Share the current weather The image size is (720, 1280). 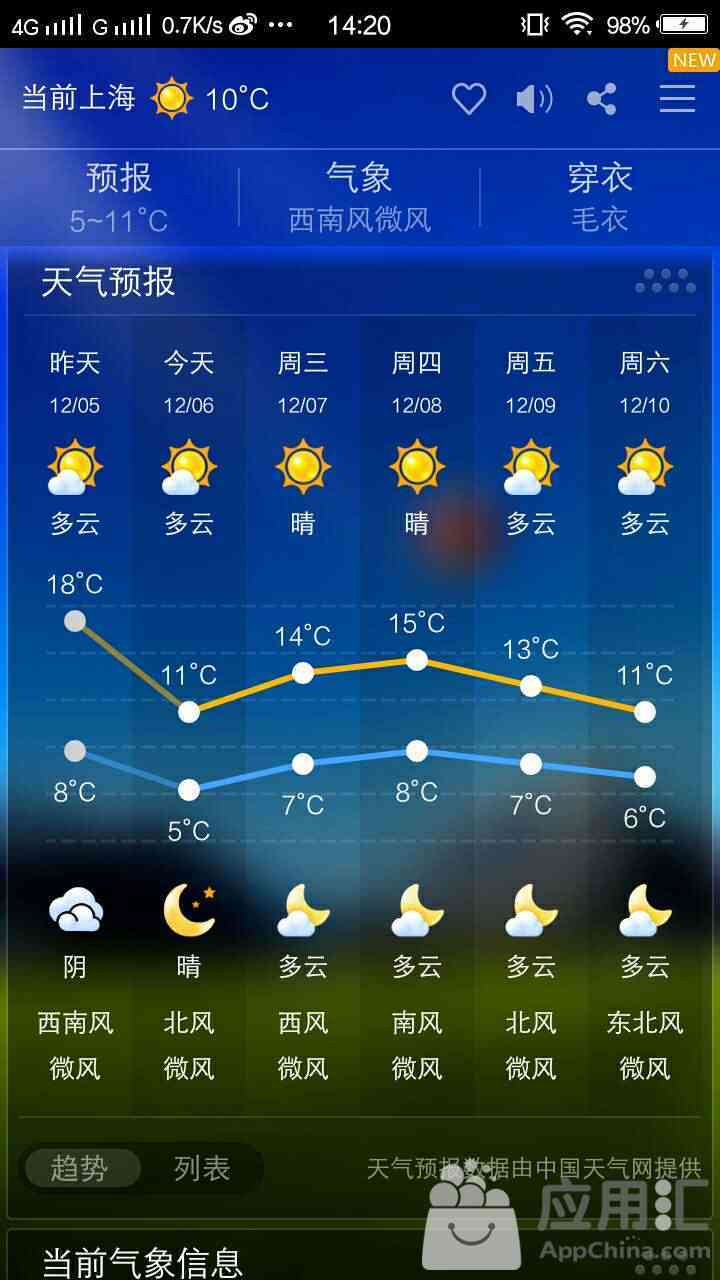coord(602,99)
